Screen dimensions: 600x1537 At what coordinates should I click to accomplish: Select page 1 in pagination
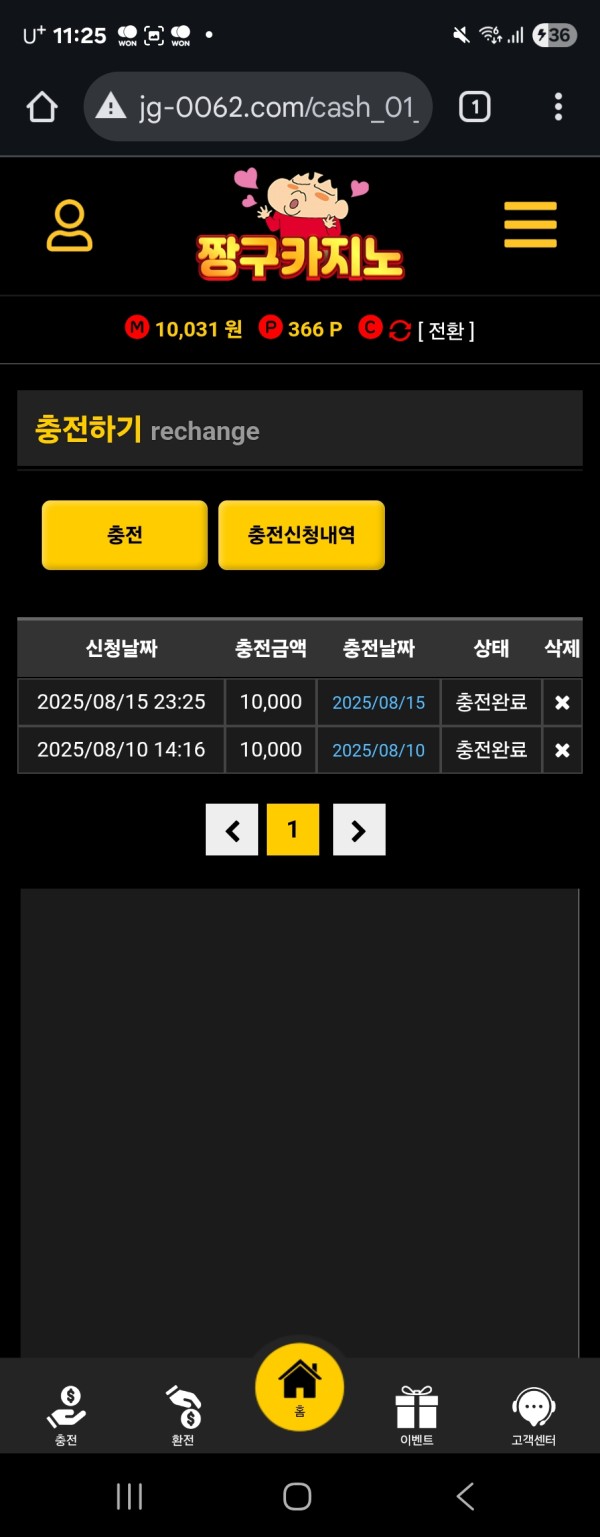click(x=293, y=830)
